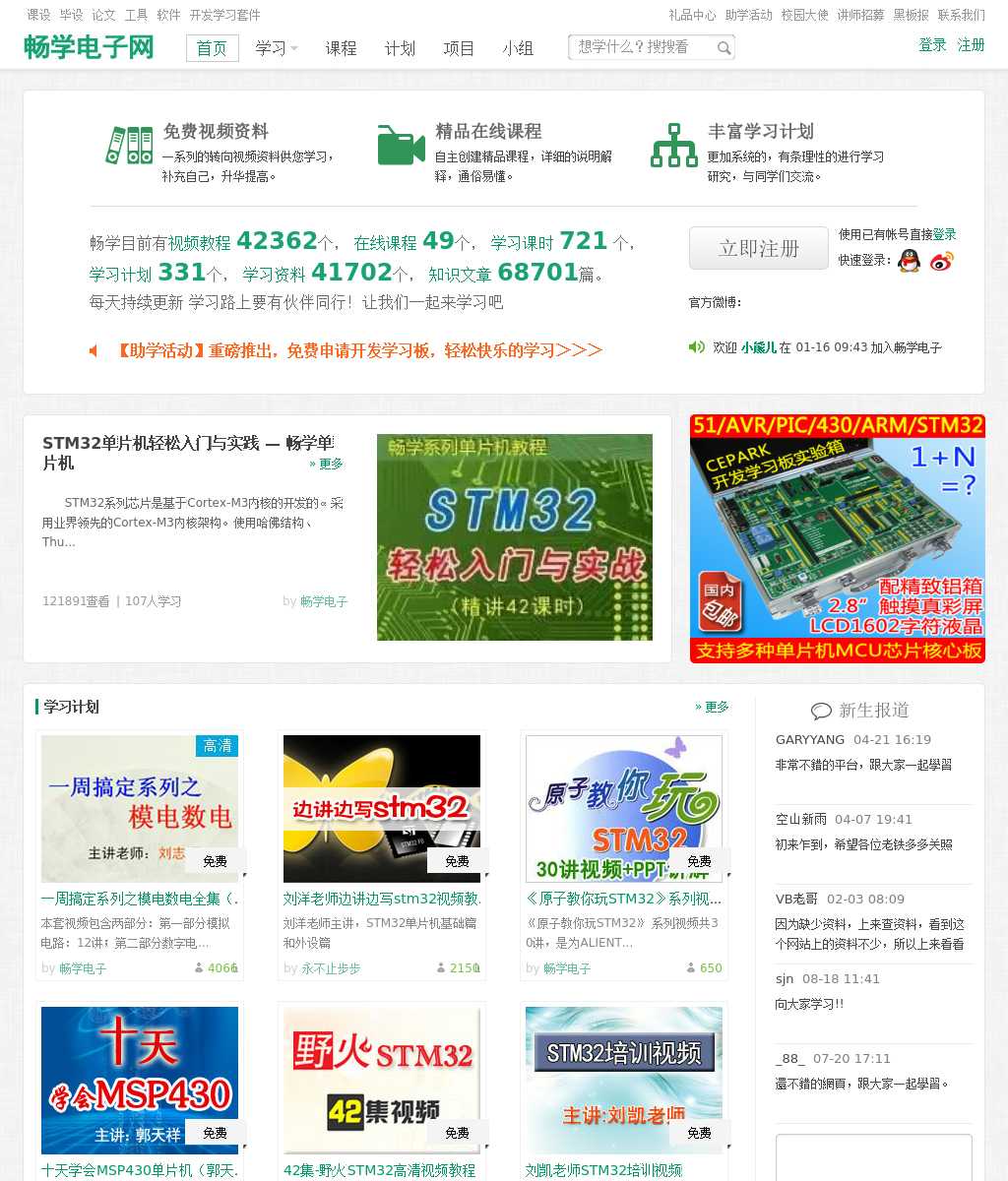Switch to the 课程 tab
This screenshot has width=1008, height=1181.
[x=341, y=48]
